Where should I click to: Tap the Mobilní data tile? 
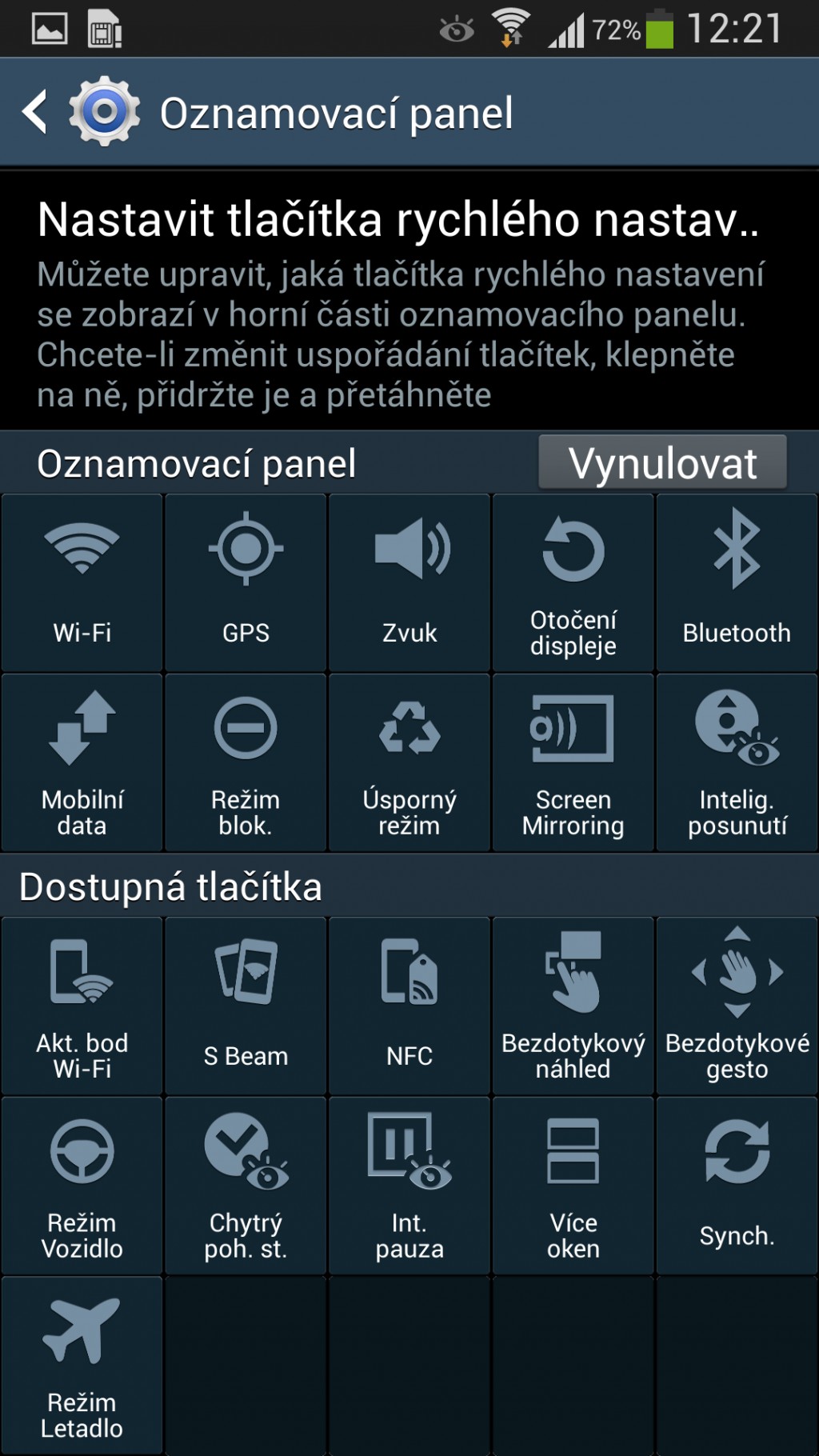(82, 762)
